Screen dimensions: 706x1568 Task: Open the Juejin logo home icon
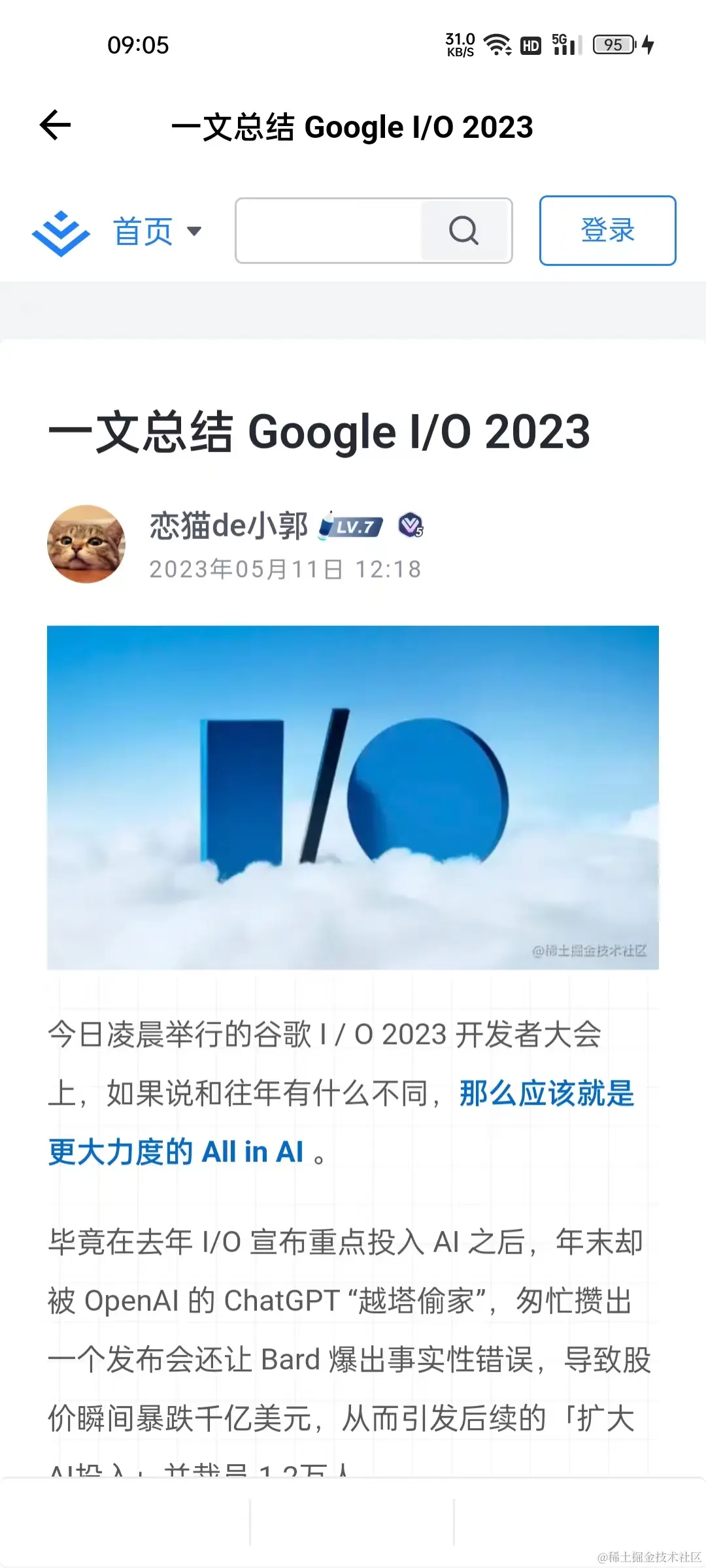61,231
